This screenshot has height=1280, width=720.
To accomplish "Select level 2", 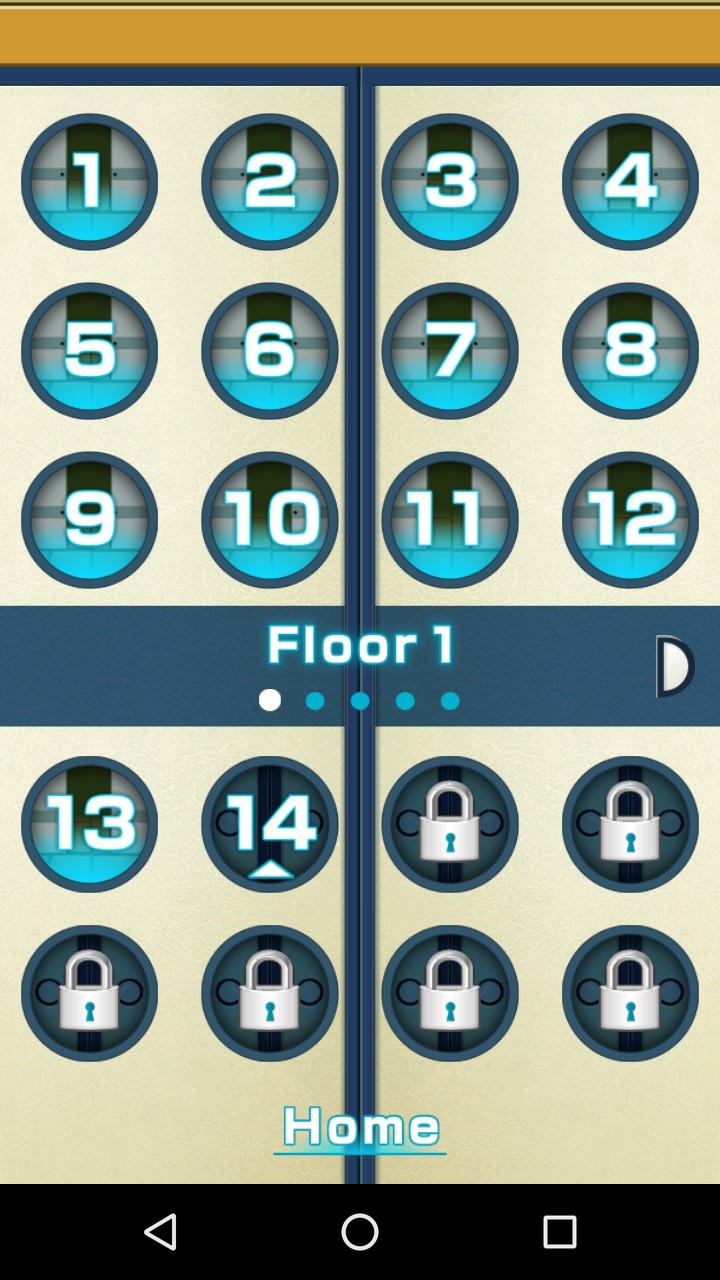I will (270, 181).
